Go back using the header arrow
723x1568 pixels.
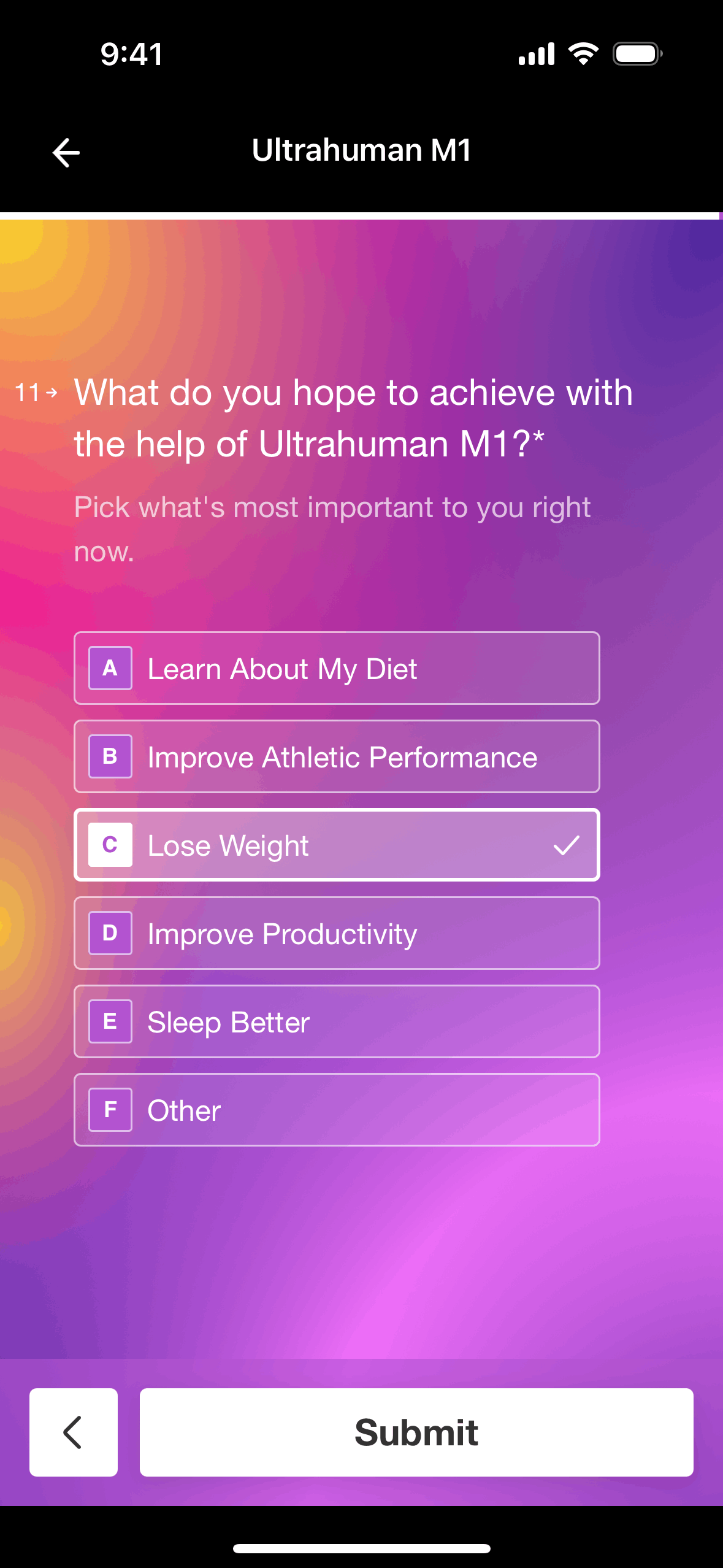(x=66, y=152)
